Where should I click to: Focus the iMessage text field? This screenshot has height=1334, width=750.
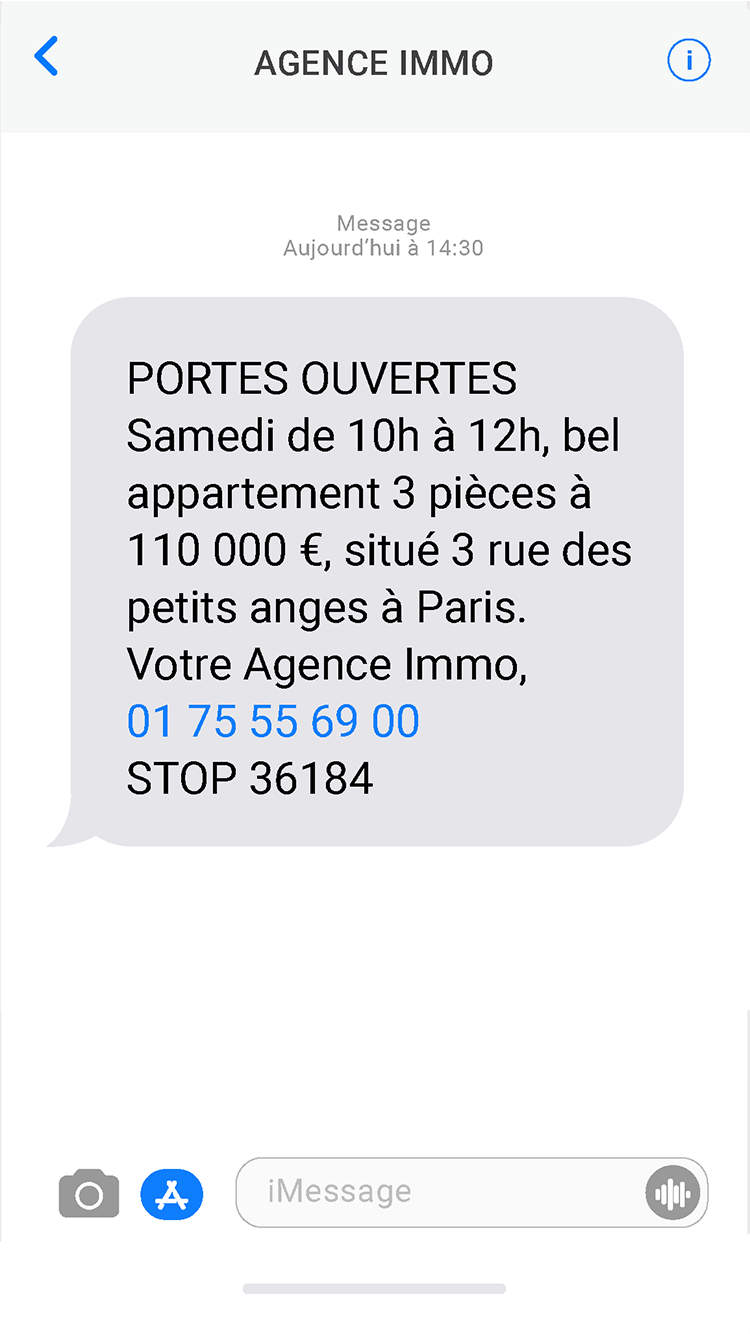click(x=440, y=1192)
